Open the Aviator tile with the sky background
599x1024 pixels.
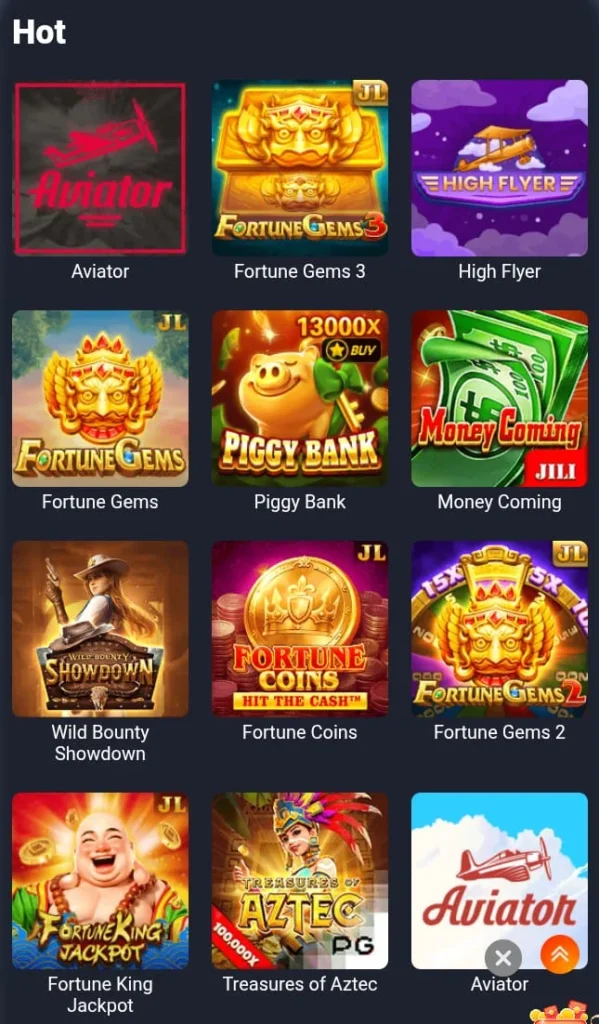[x=499, y=880]
